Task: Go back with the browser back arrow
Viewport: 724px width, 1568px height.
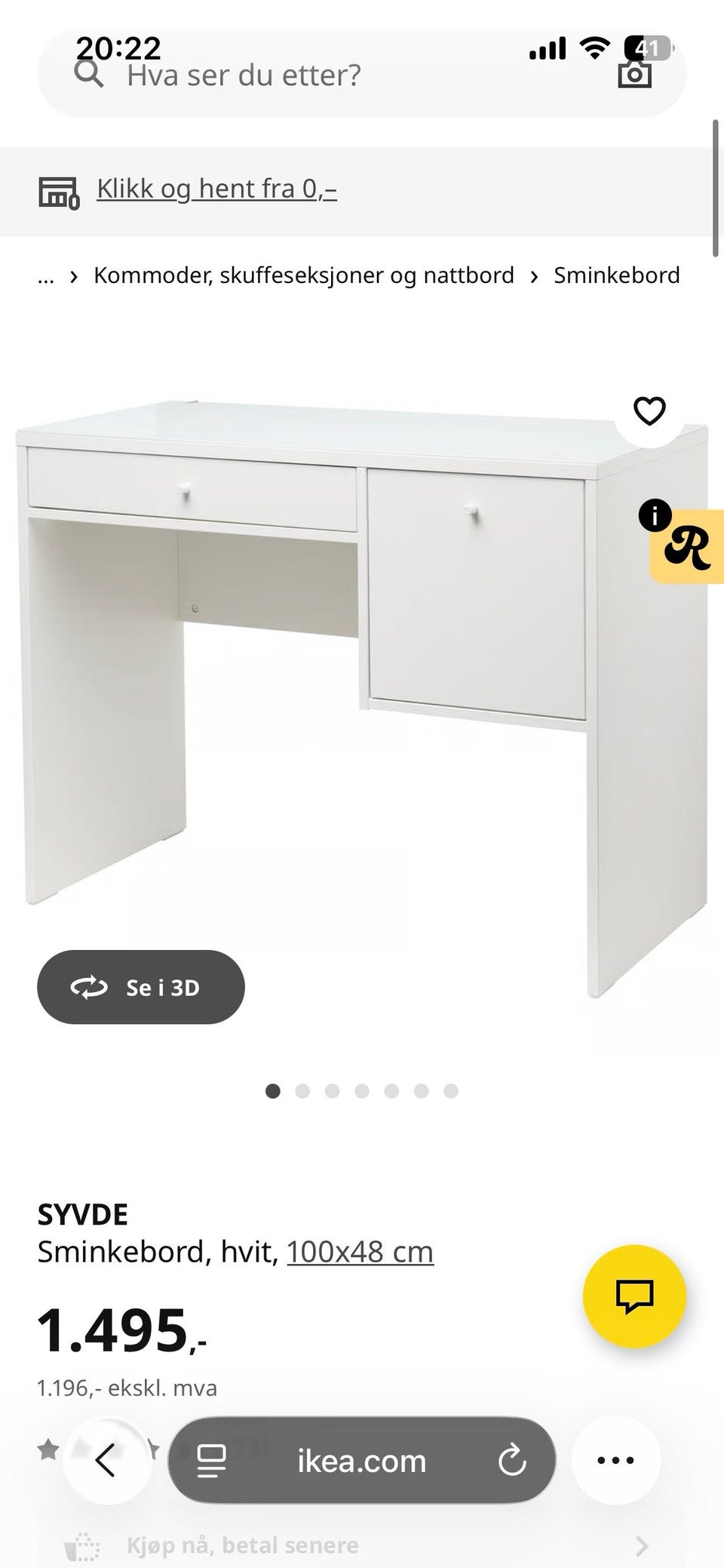Action: point(106,1460)
